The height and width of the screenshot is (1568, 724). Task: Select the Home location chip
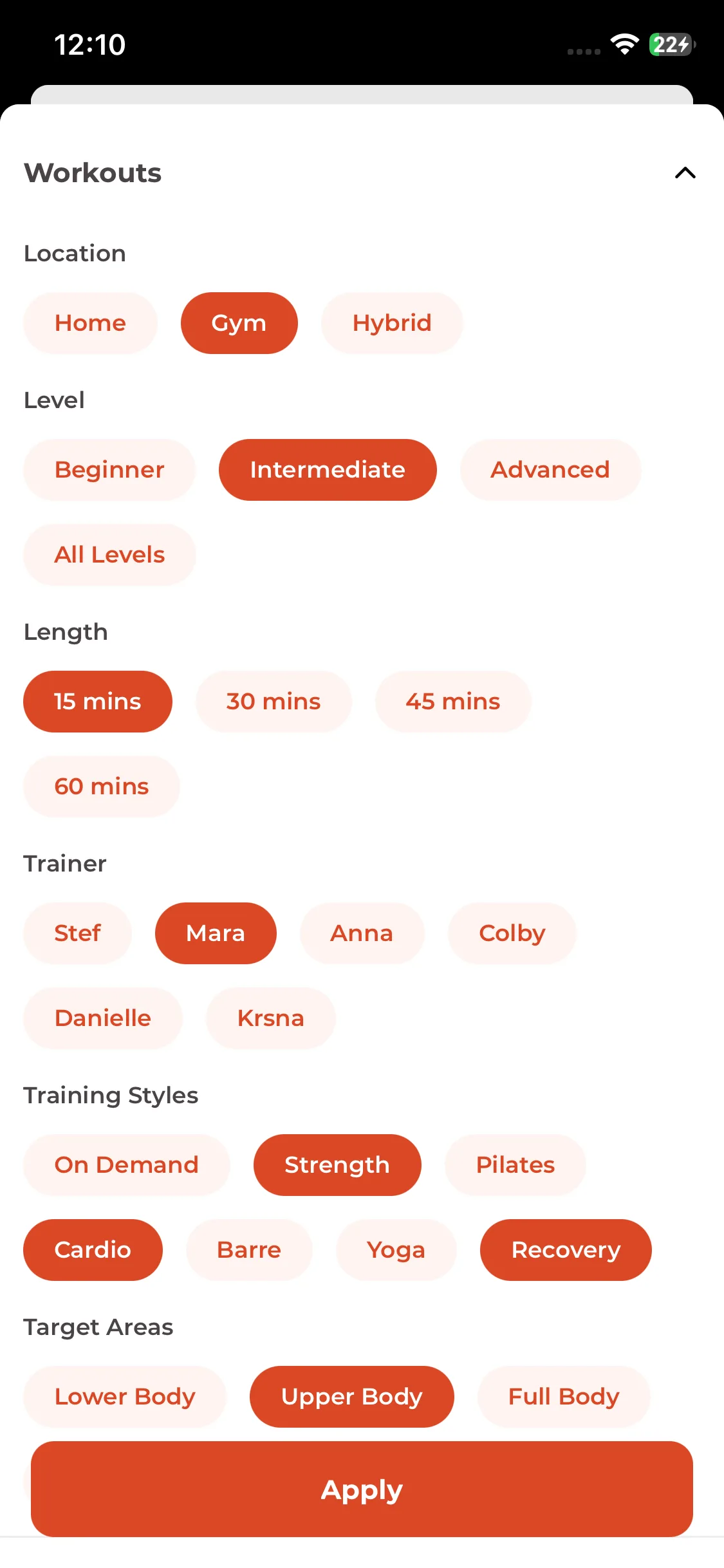90,323
